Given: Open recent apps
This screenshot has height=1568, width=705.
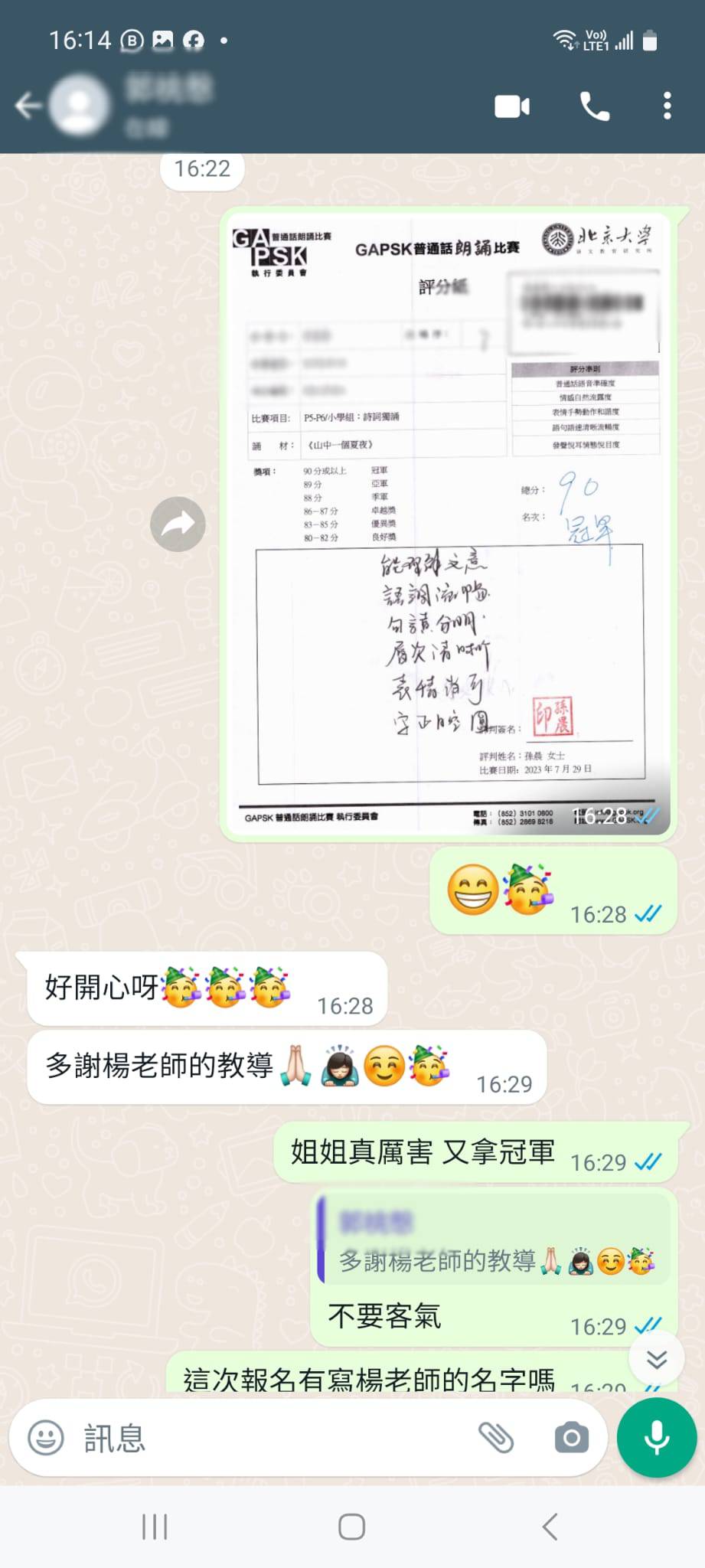Looking at the screenshot, I should [x=155, y=1527].
